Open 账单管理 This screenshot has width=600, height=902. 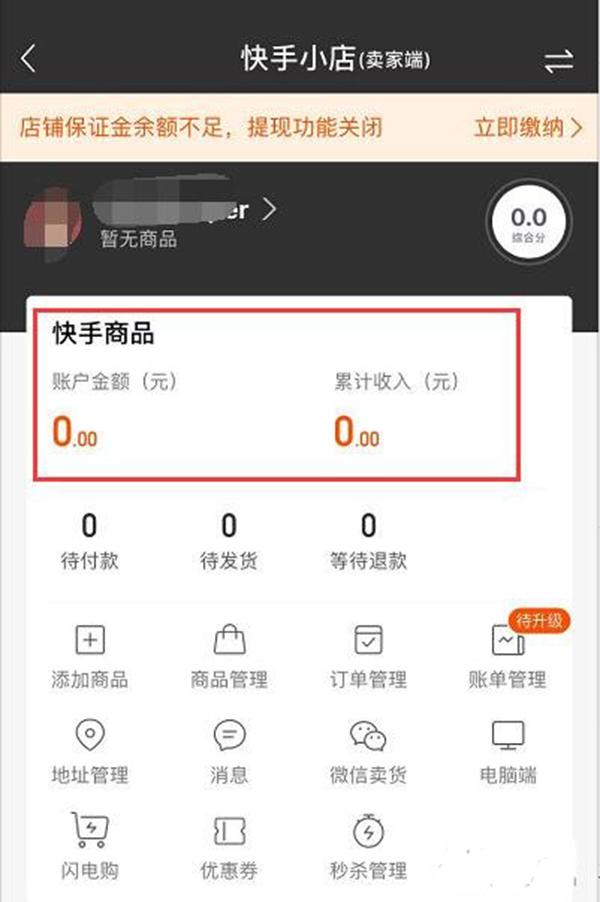508,656
